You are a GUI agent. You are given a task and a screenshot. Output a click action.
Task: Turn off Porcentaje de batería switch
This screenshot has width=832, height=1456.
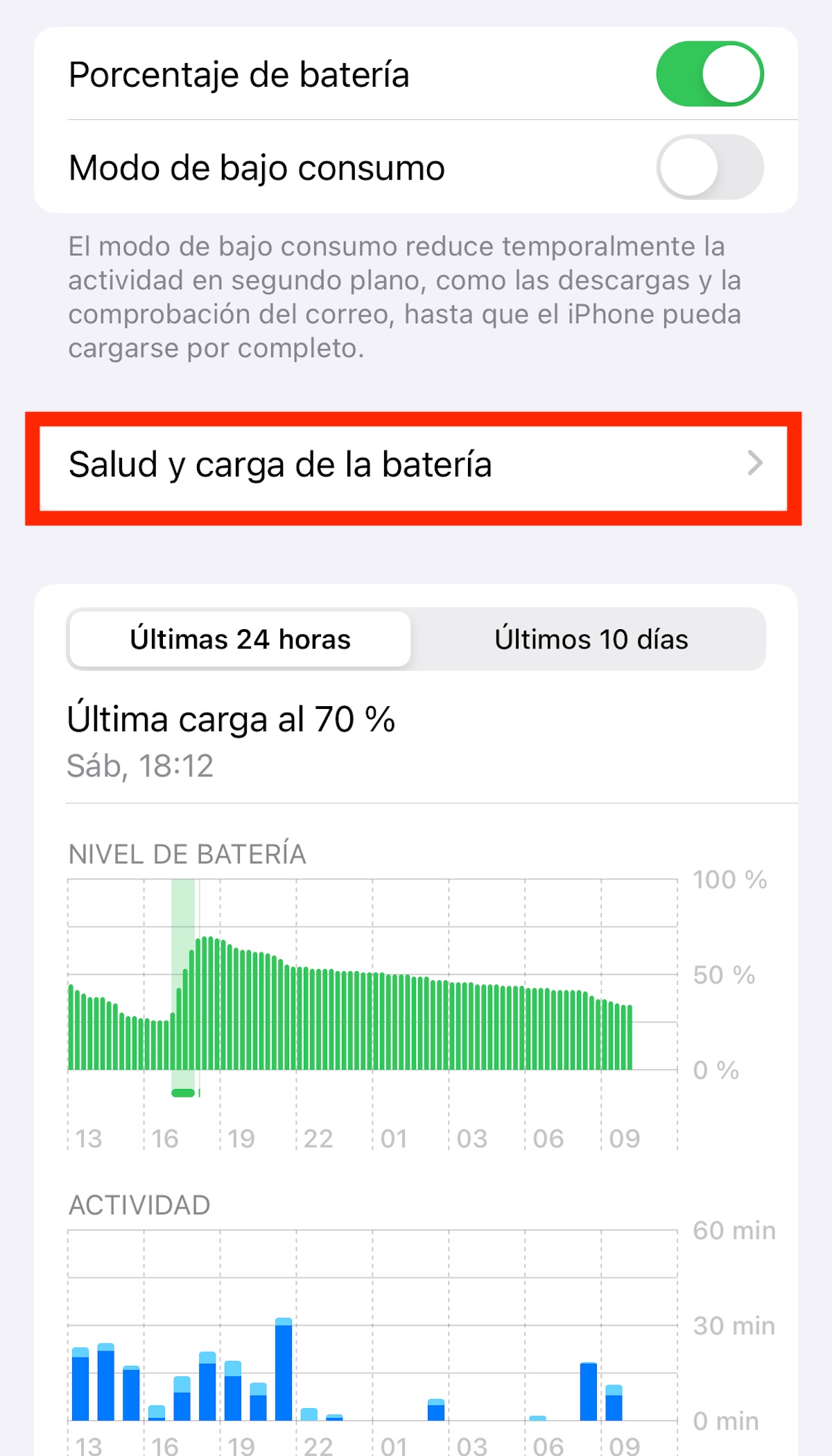(709, 74)
